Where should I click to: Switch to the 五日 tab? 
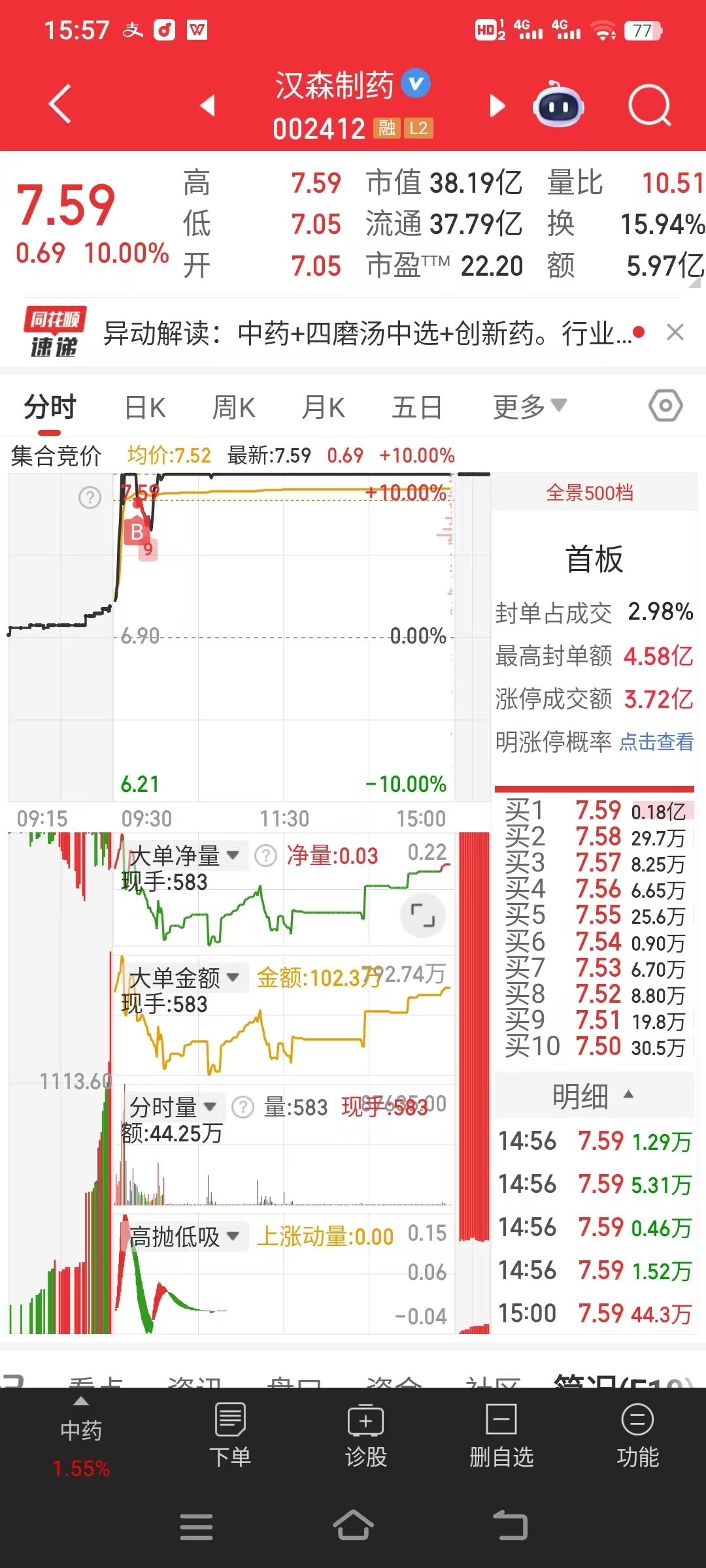[416, 405]
